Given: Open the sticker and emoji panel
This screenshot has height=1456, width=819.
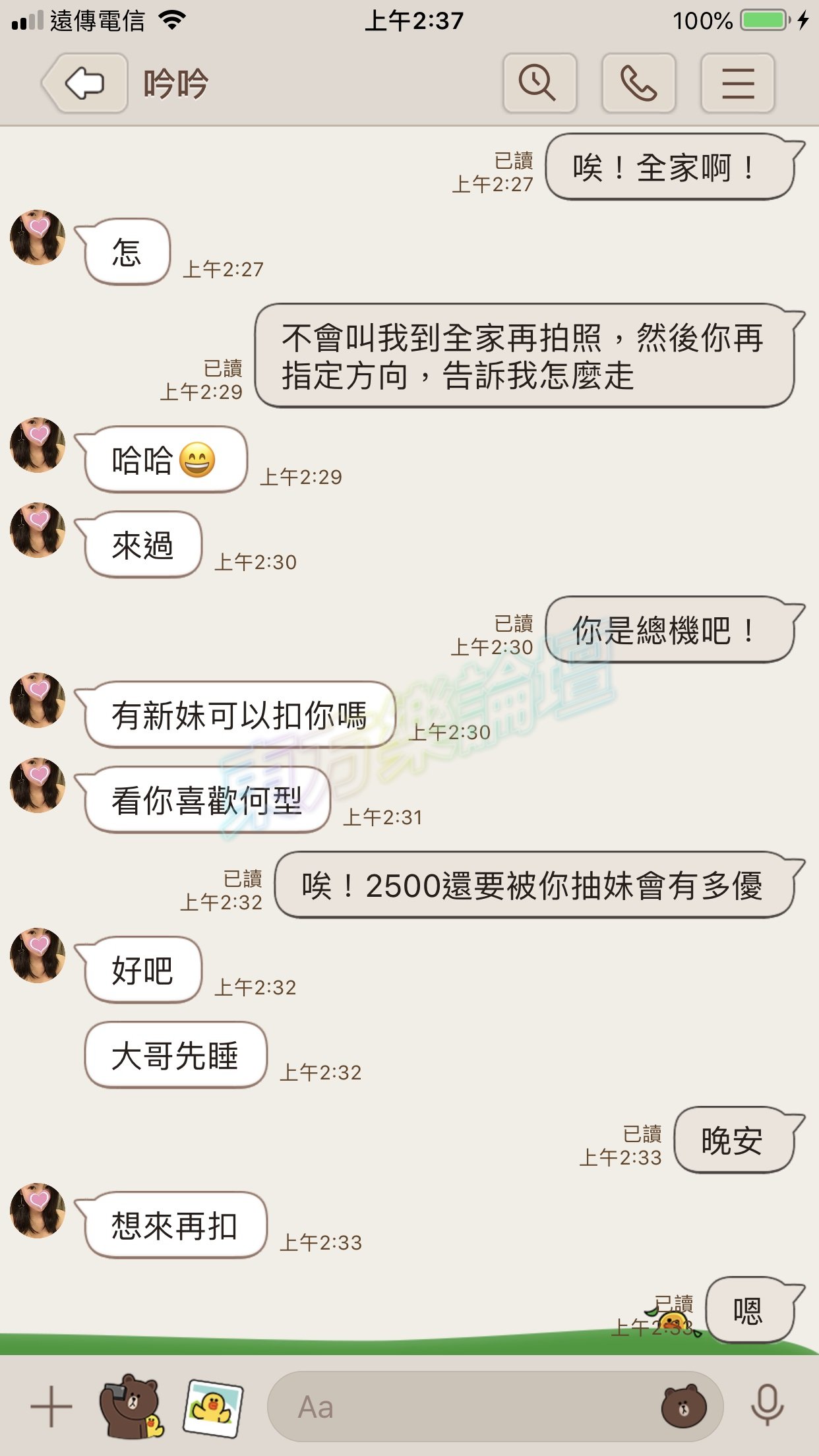Looking at the screenshot, I should pos(684,1407).
